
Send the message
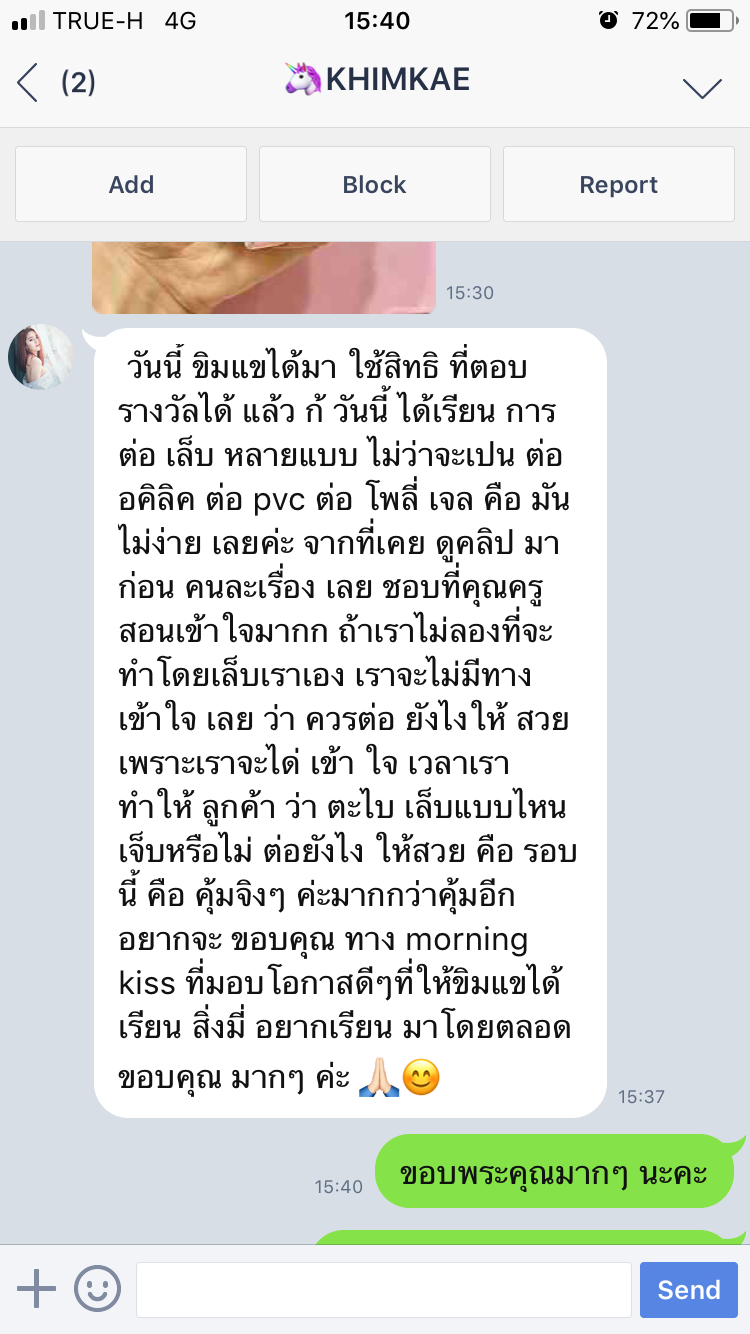(x=689, y=1289)
